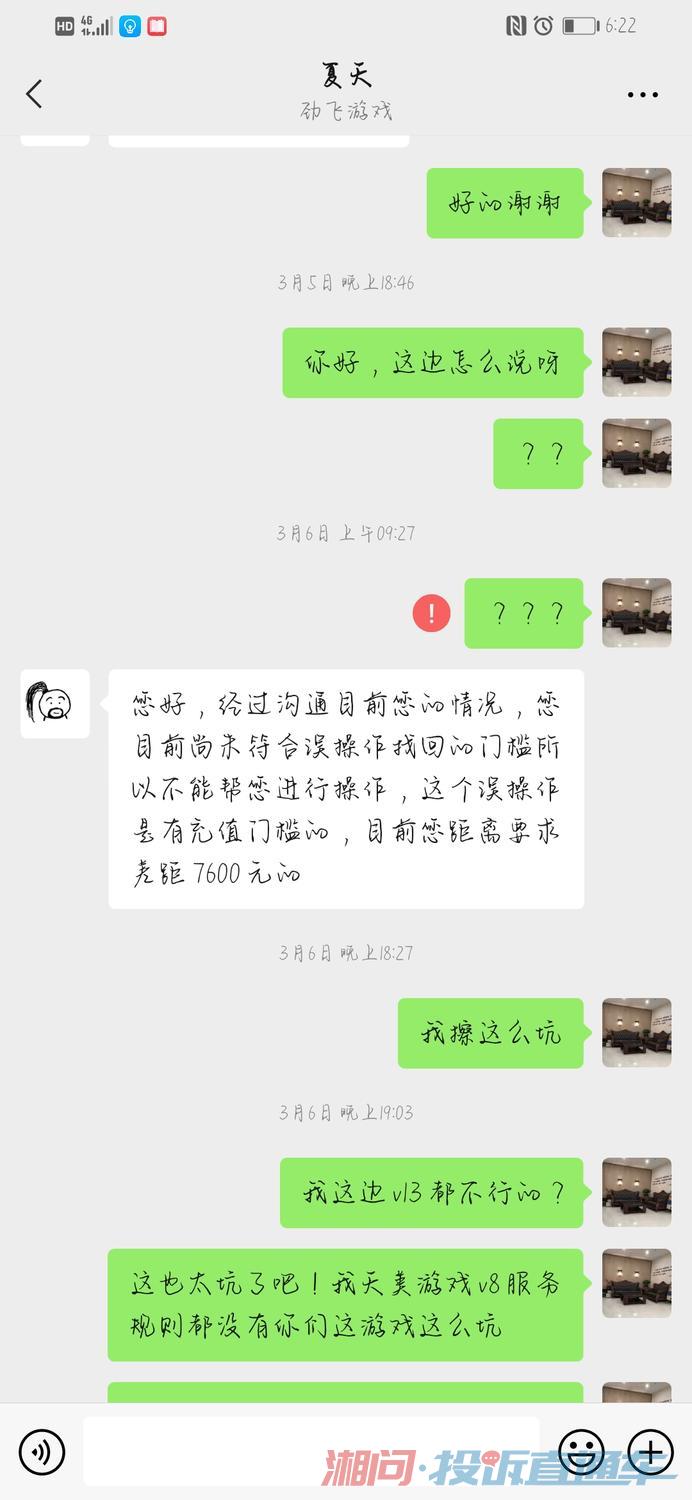Open the emoji picker
692x1500 pixels.
pyautogui.click(x=581, y=1450)
